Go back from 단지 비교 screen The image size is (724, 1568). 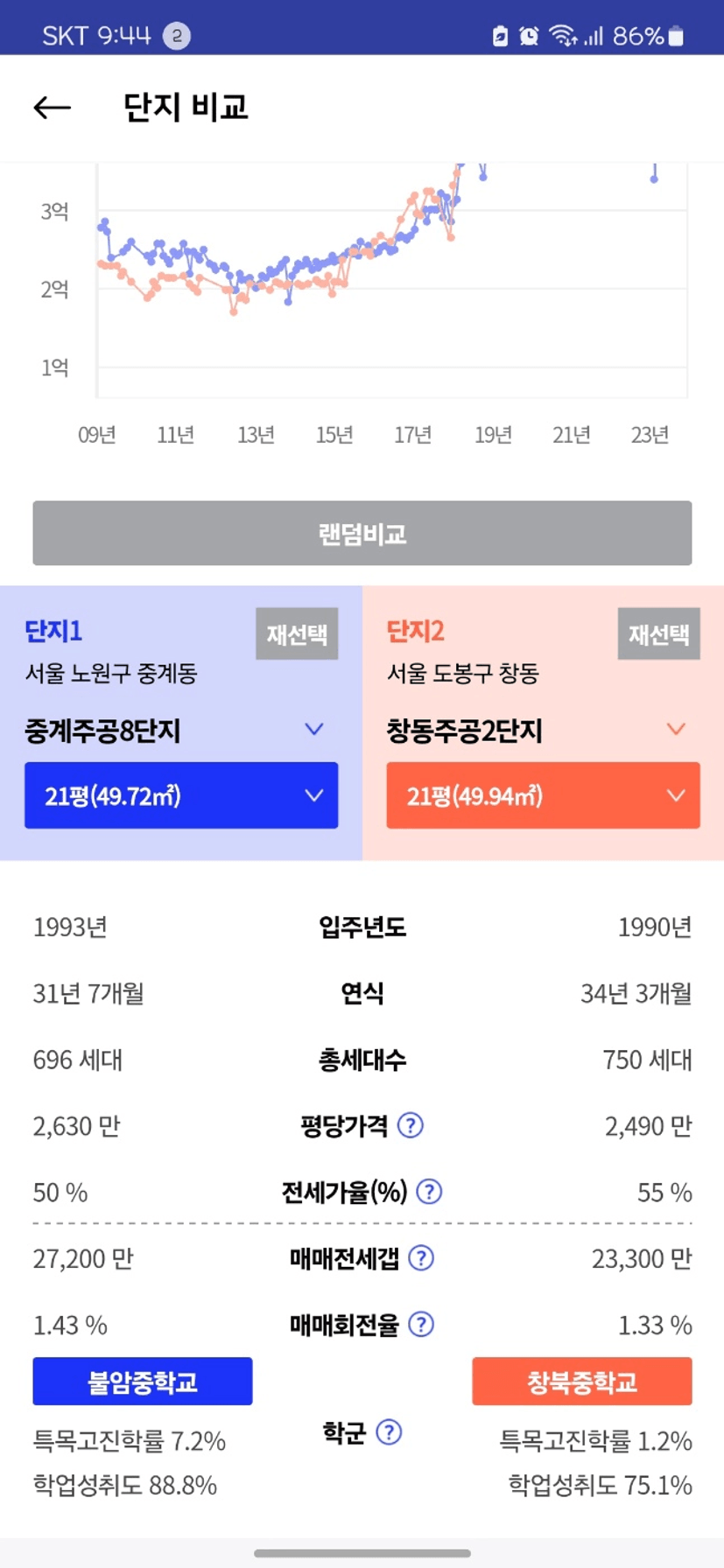tap(52, 108)
